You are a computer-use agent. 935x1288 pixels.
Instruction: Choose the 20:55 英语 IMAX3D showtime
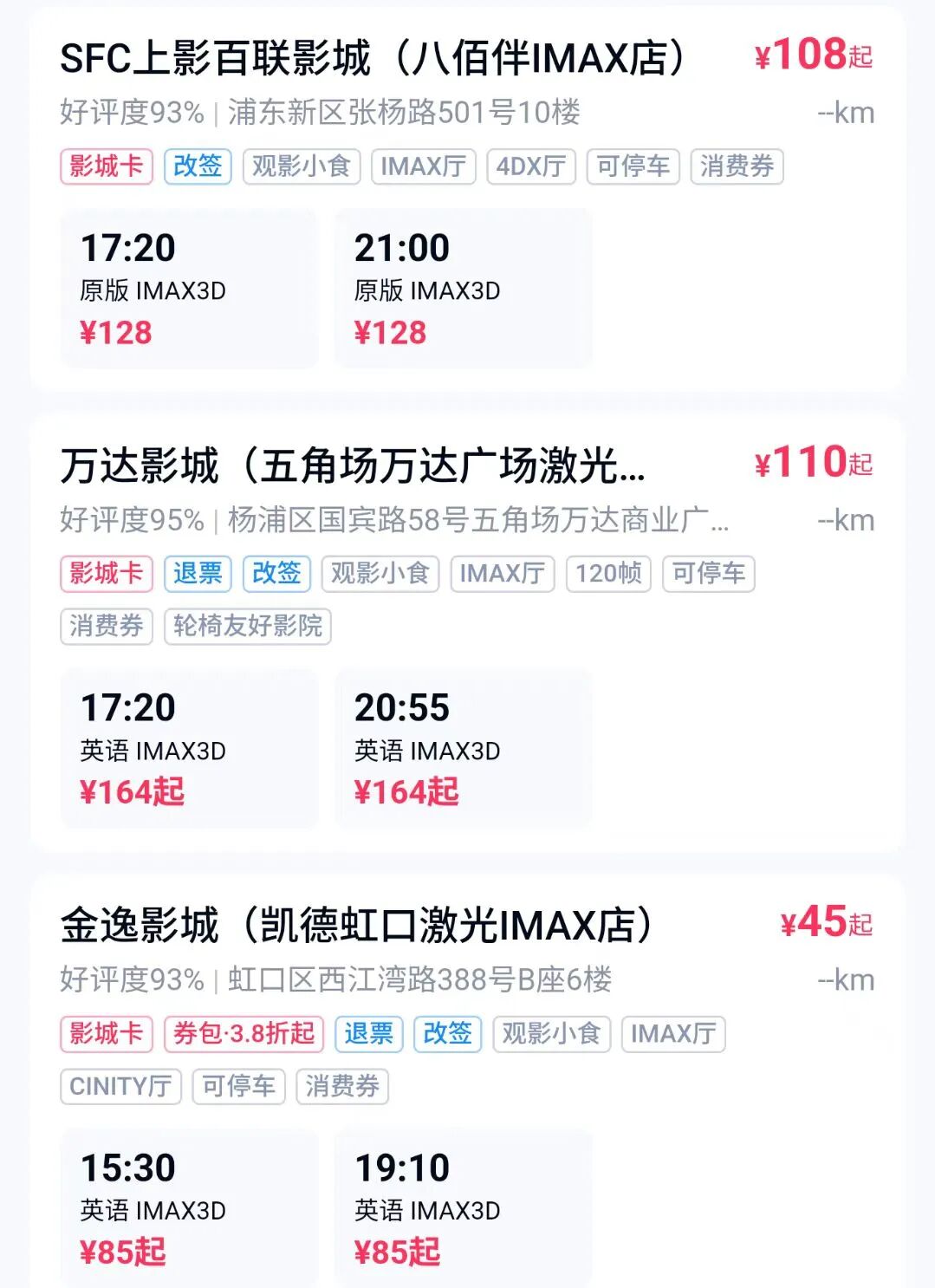[x=463, y=748]
